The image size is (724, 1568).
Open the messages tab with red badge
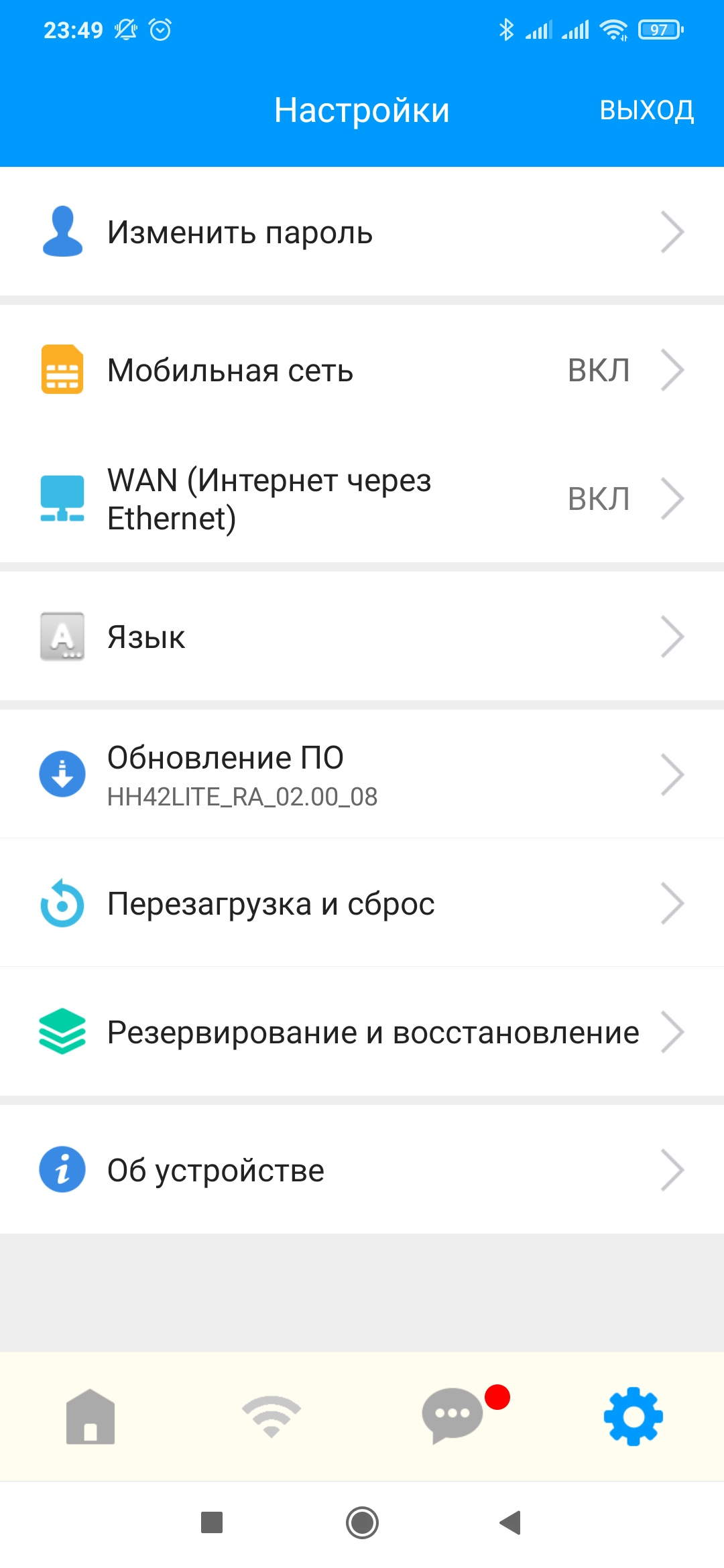click(x=453, y=1415)
